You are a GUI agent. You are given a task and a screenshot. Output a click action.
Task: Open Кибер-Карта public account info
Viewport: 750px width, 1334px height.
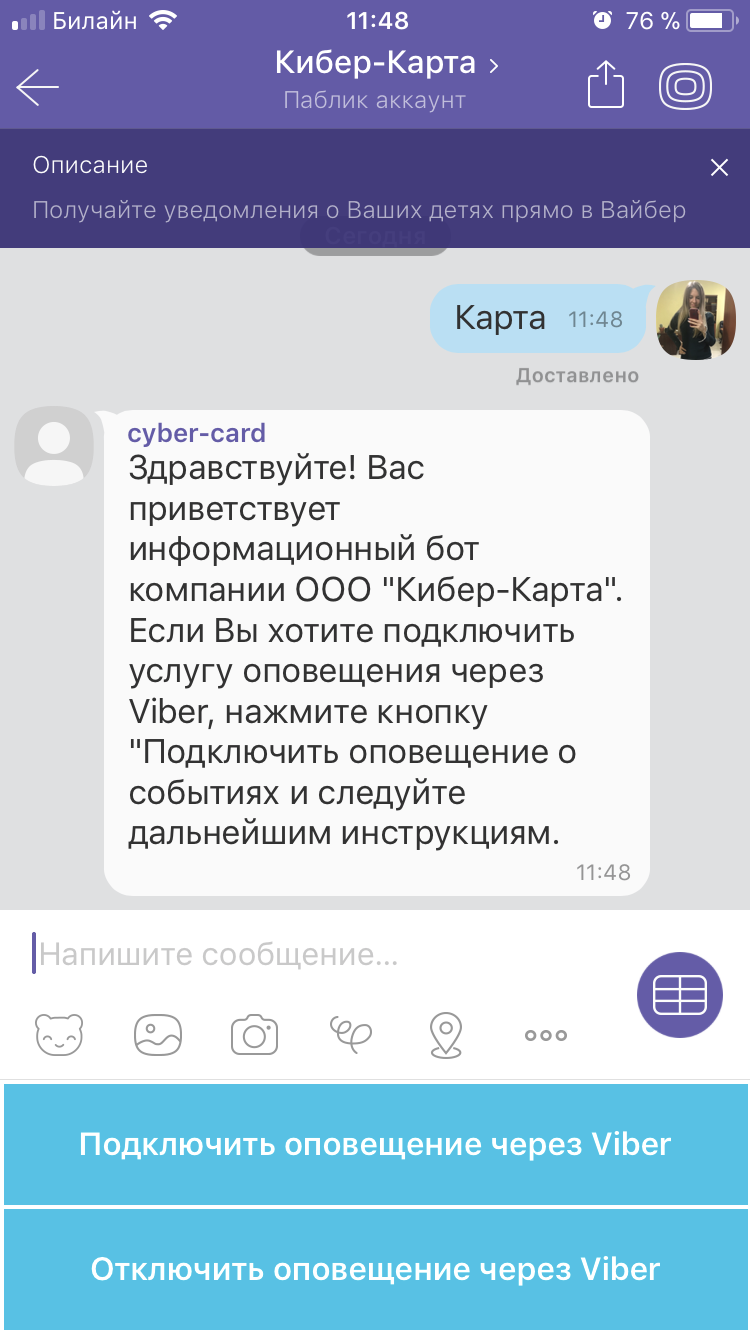coord(386,66)
